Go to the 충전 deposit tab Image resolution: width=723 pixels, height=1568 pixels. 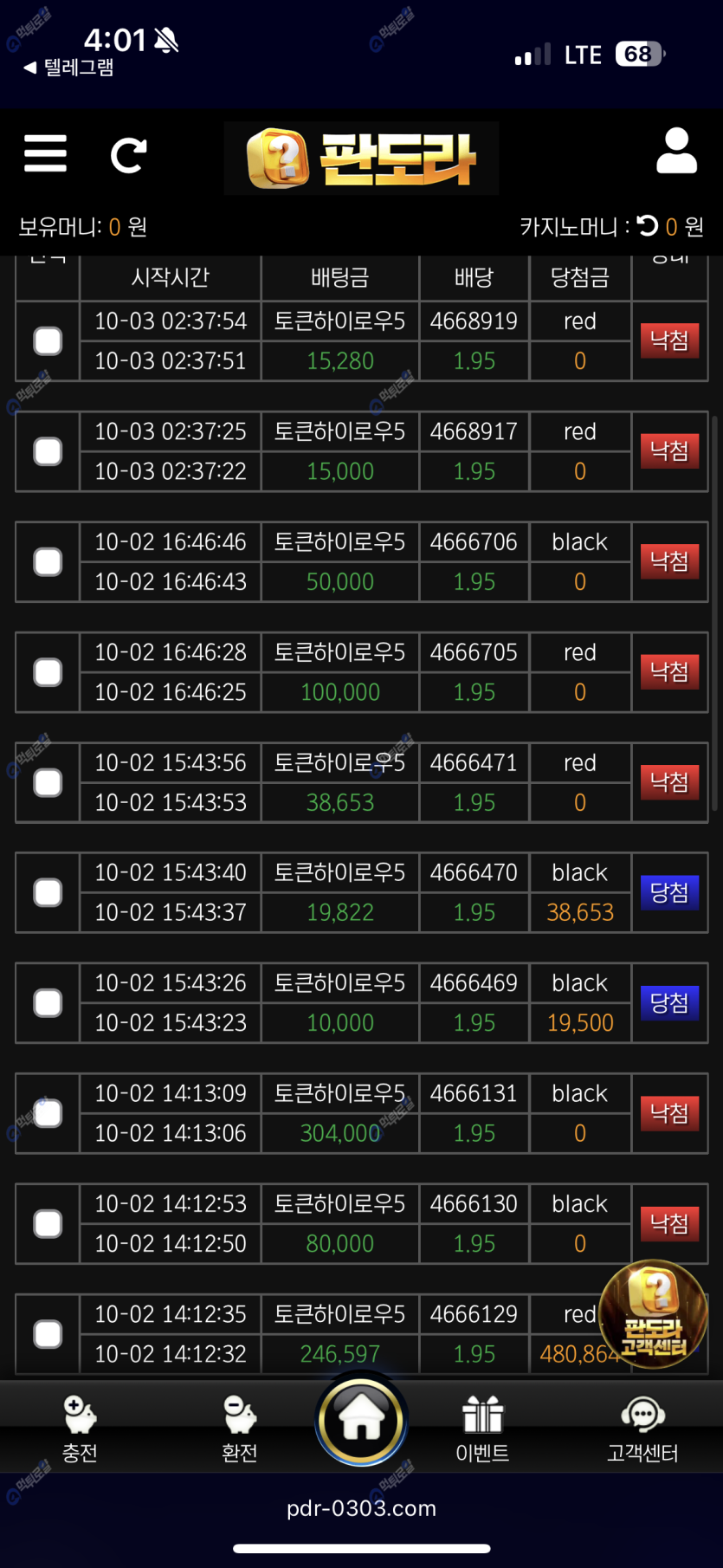(80, 1428)
